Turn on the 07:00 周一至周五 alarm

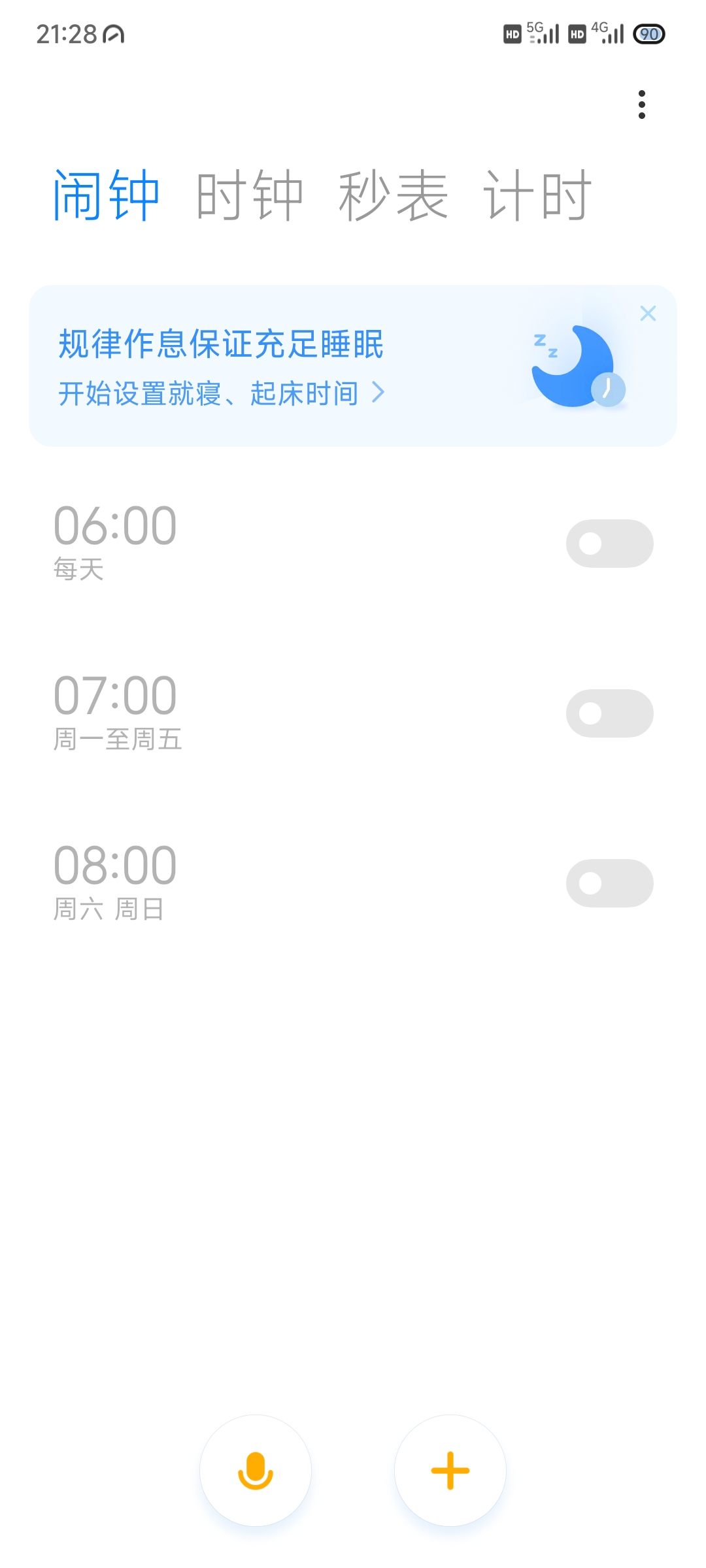pos(609,713)
